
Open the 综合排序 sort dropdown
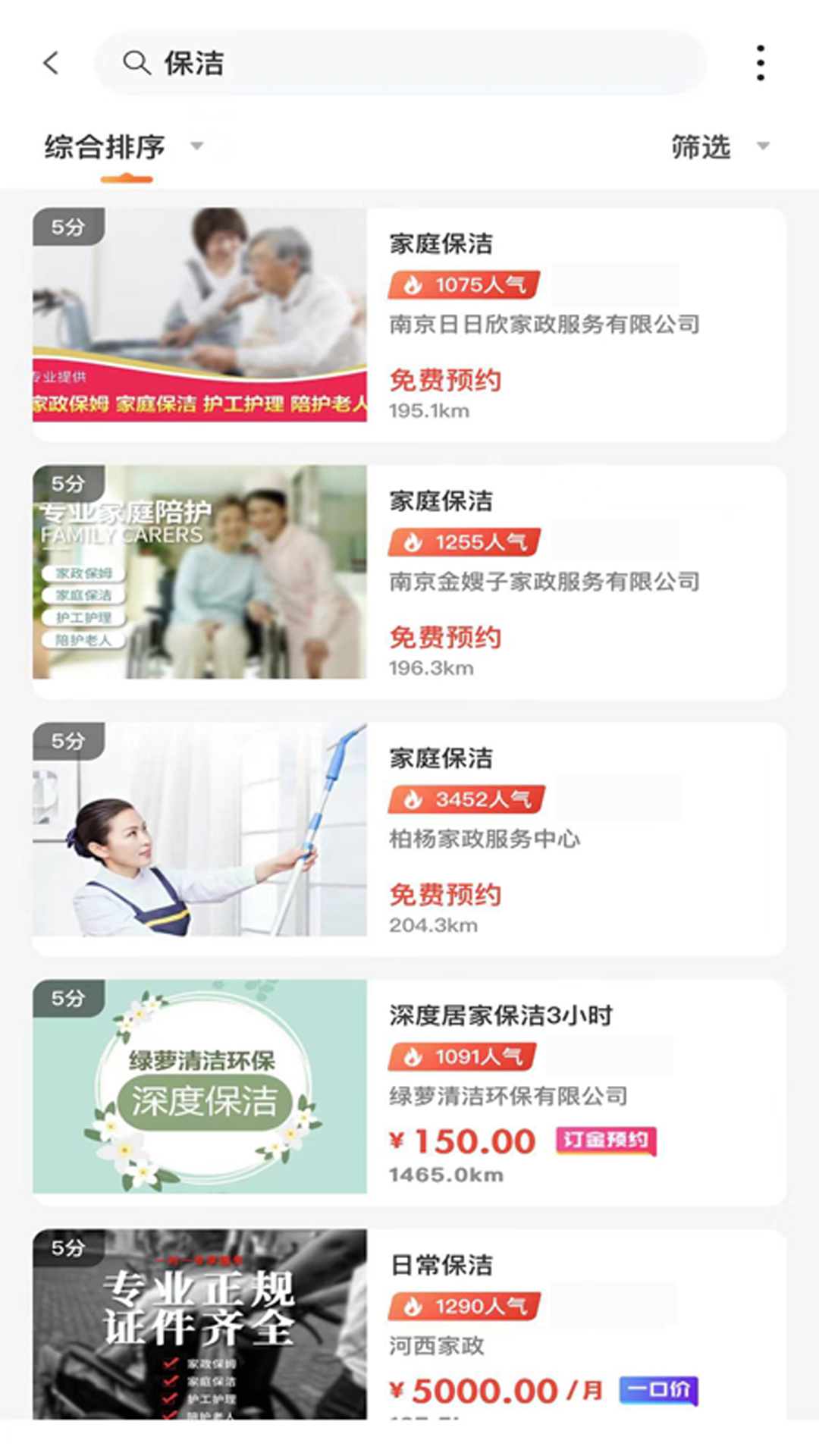(105, 148)
